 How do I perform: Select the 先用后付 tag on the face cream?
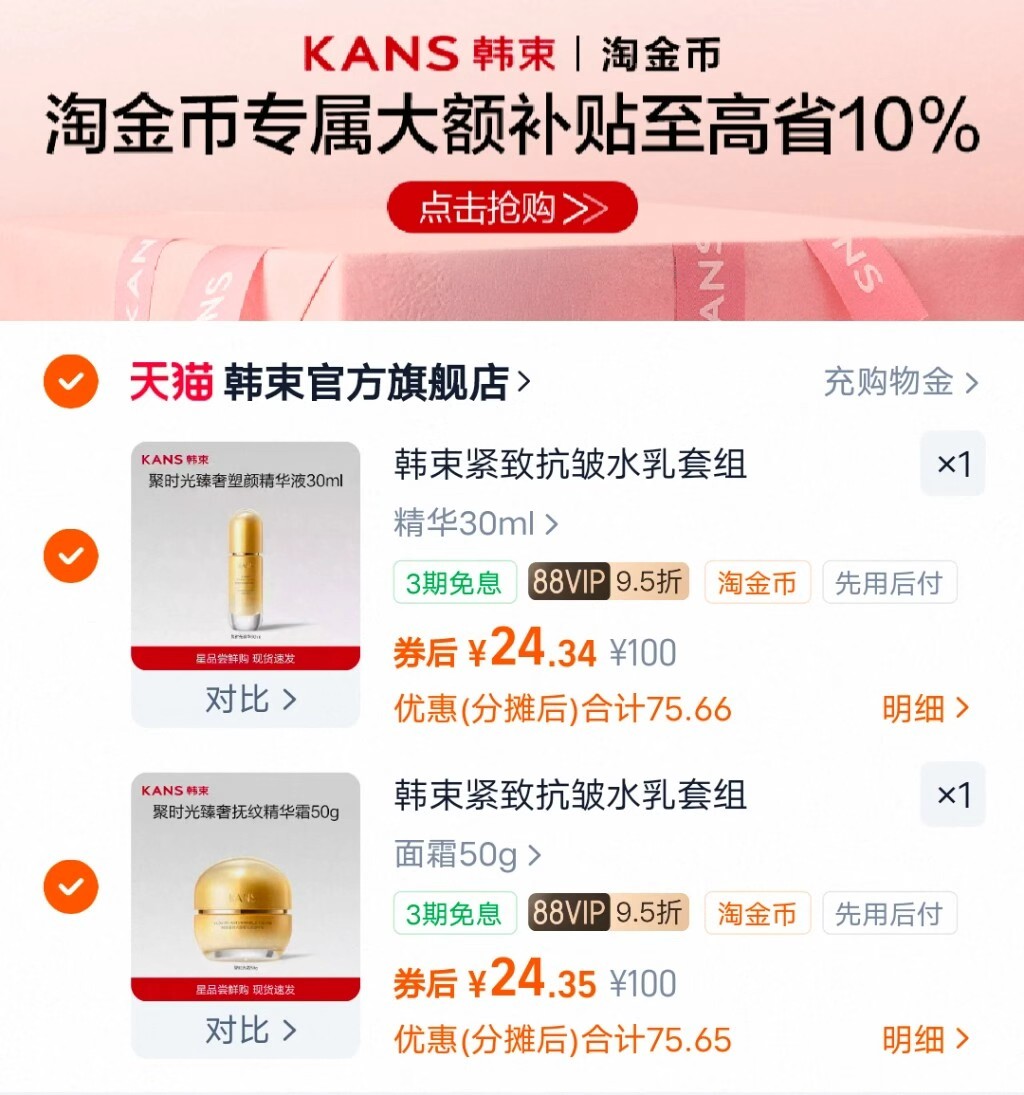[x=889, y=913]
